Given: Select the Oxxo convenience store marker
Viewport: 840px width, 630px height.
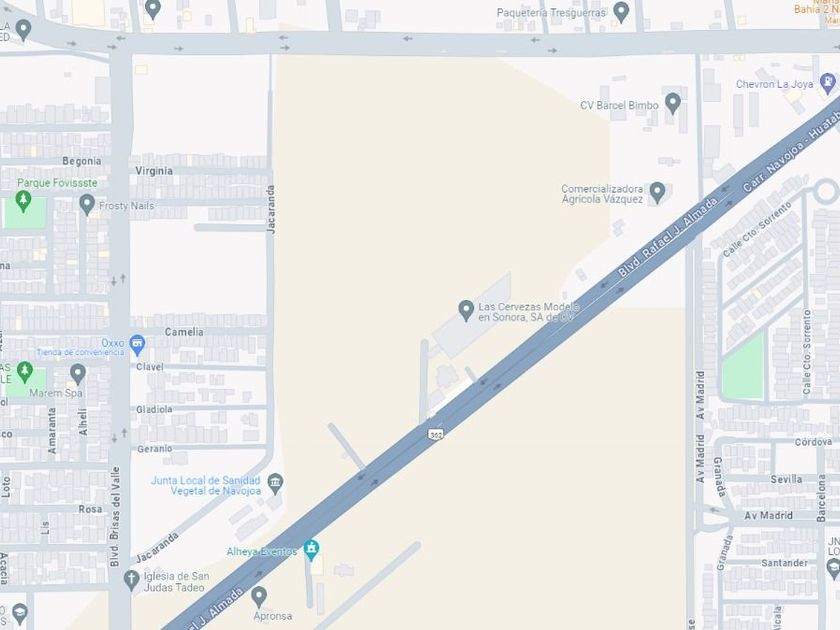Looking at the screenshot, I should [138, 344].
